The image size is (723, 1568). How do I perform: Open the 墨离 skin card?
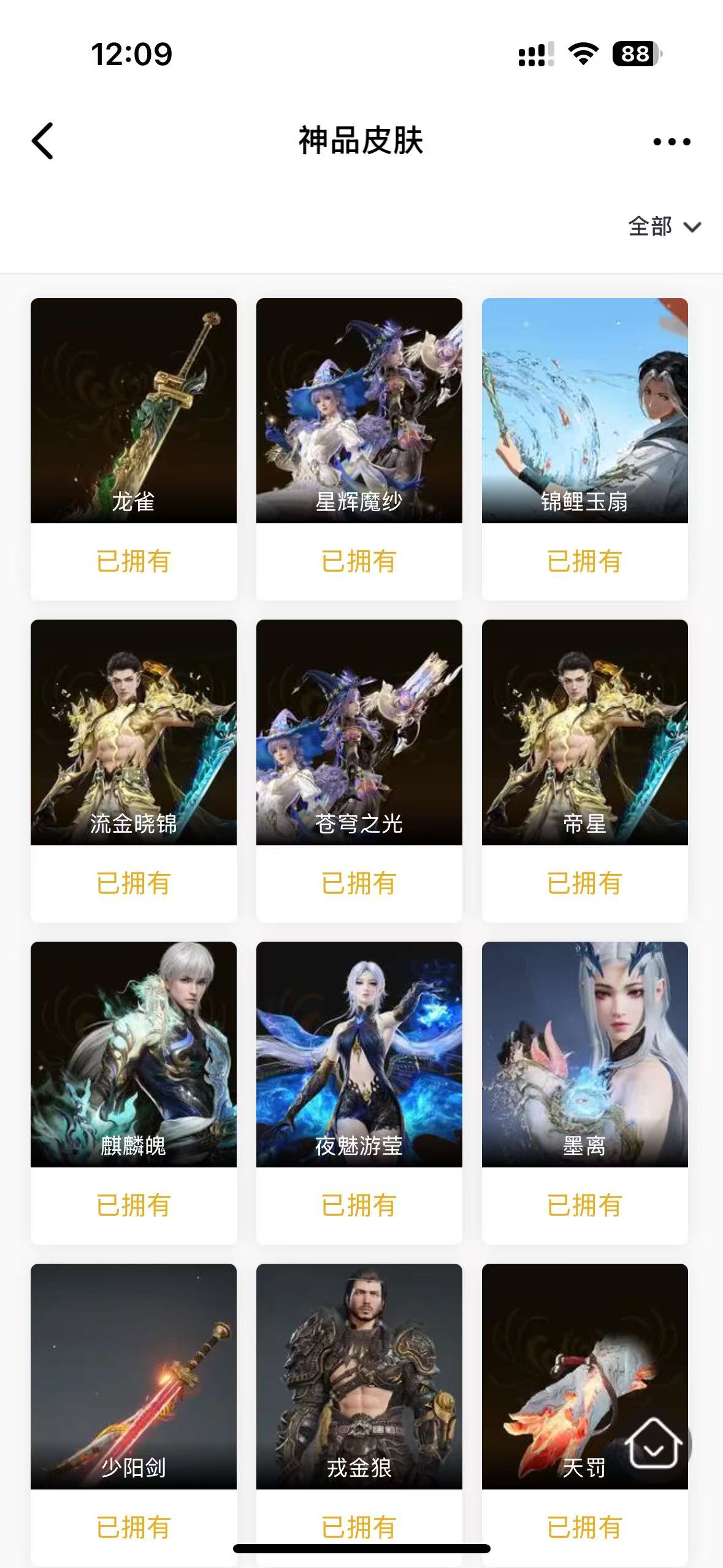(x=585, y=1054)
